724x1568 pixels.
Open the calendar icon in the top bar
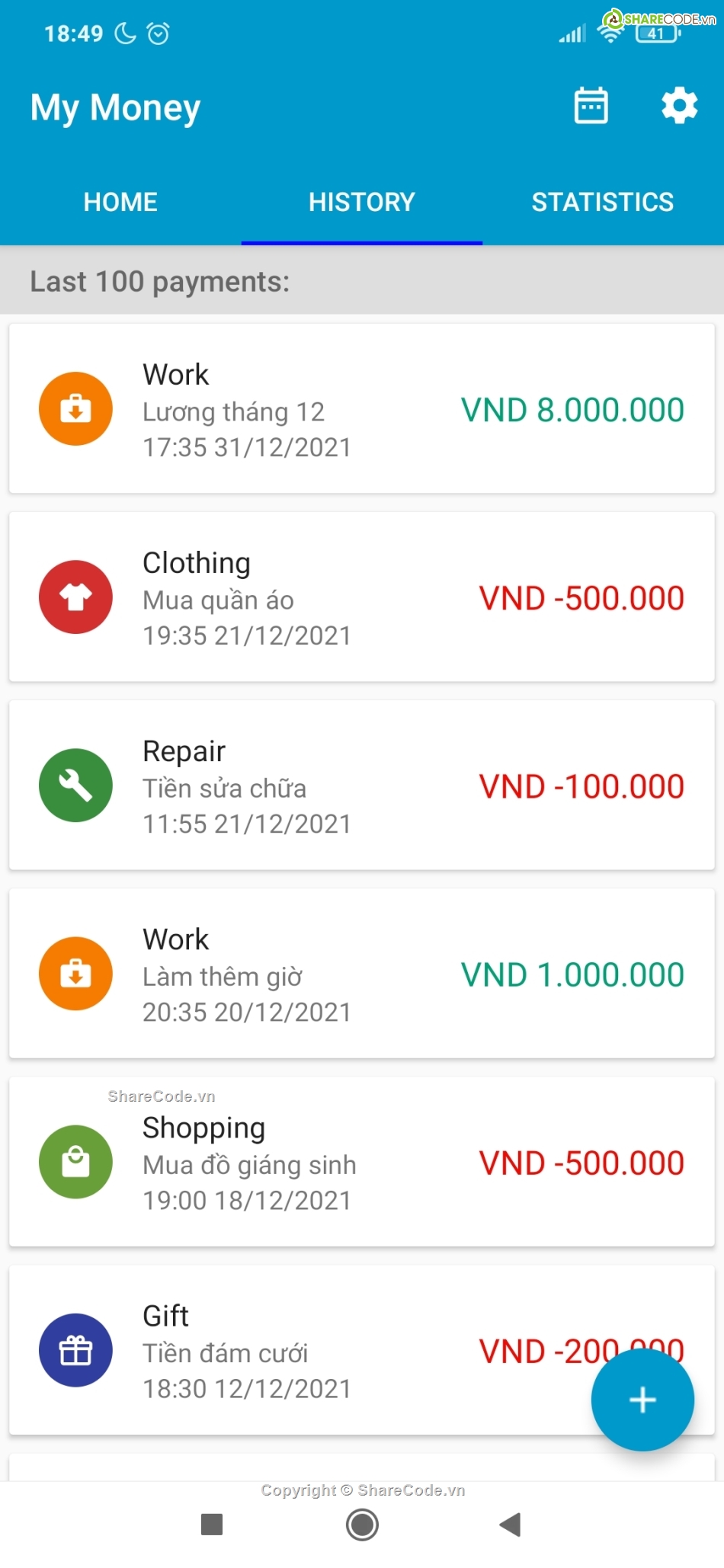pyautogui.click(x=590, y=106)
